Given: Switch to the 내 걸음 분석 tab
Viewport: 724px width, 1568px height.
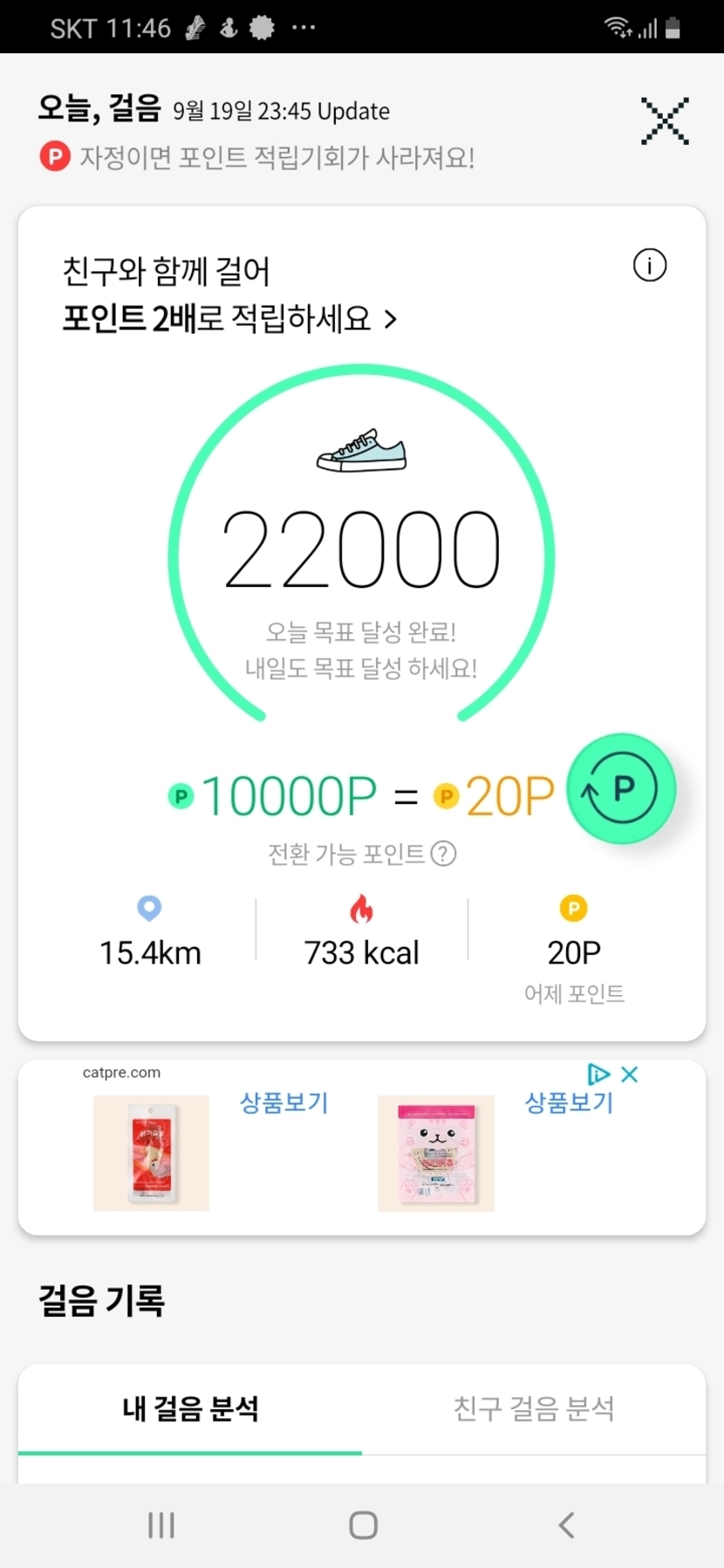Looking at the screenshot, I should (190, 1408).
